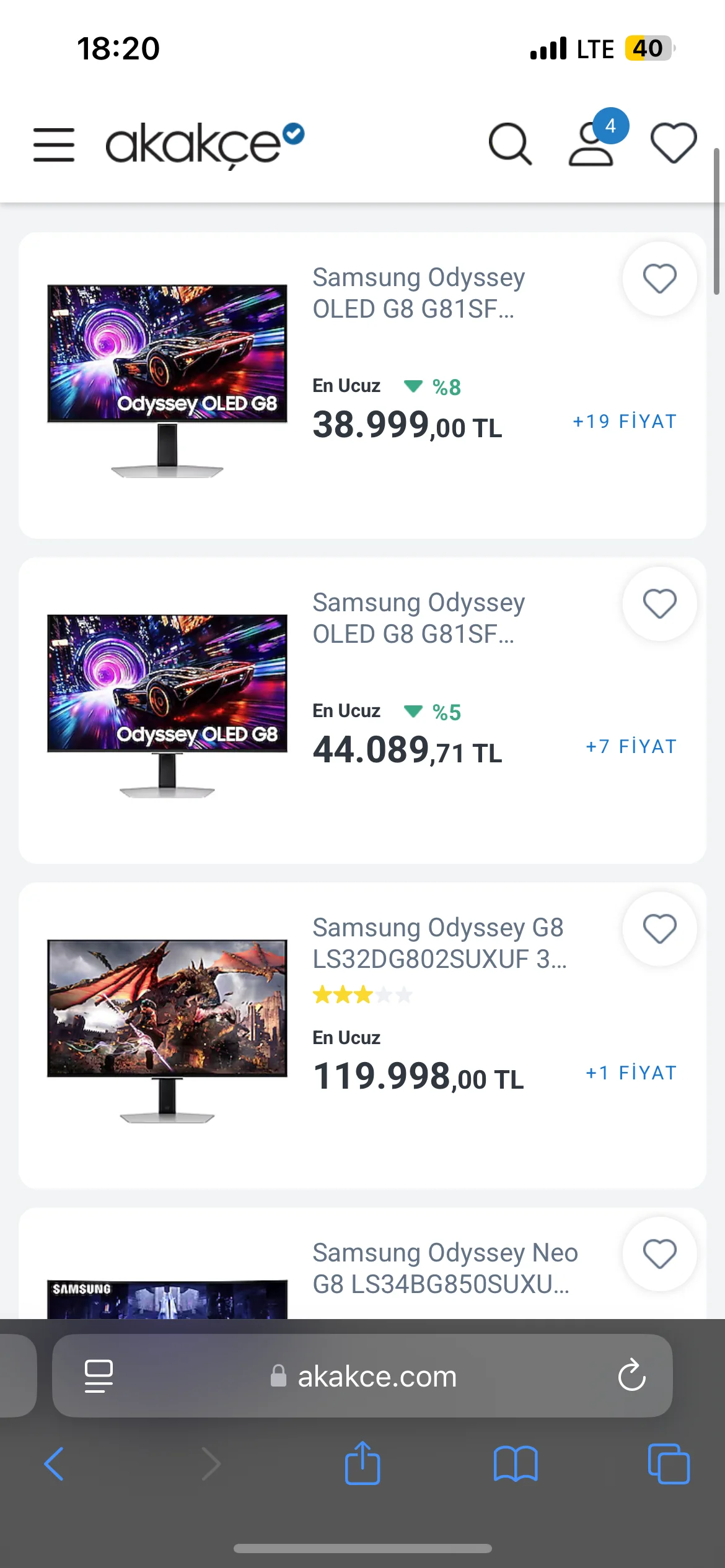Screen dimensions: 725x1568
Task: View the +1 FİYAT price offer
Action: pyautogui.click(x=631, y=1073)
